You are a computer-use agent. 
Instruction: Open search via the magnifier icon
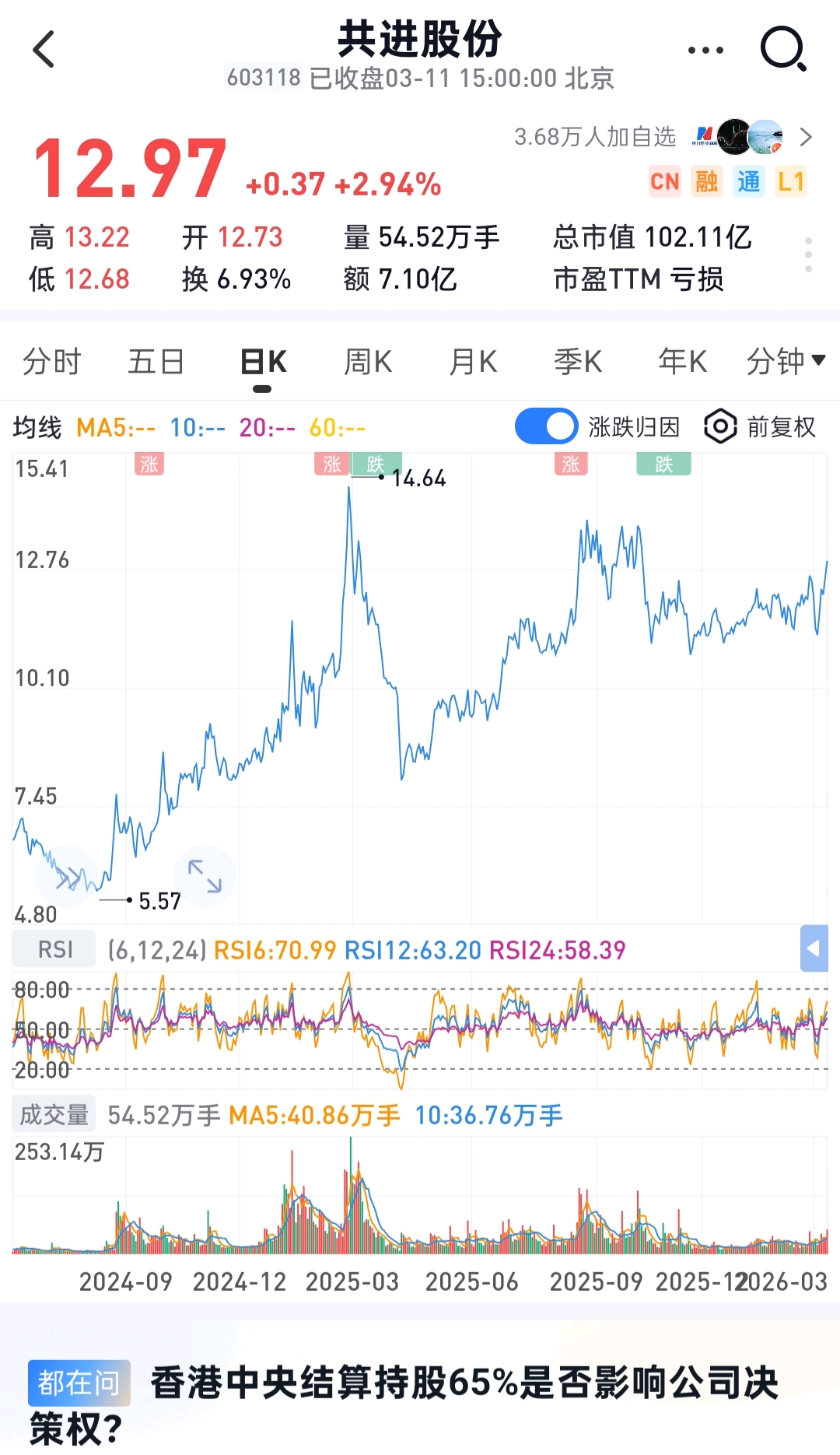pyautogui.click(x=784, y=48)
